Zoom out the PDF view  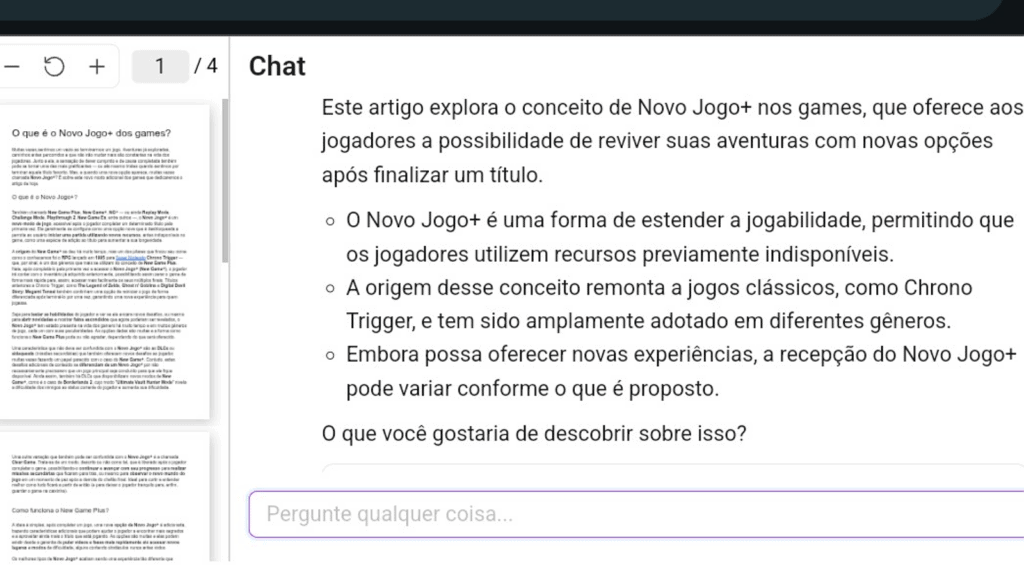(x=12, y=67)
